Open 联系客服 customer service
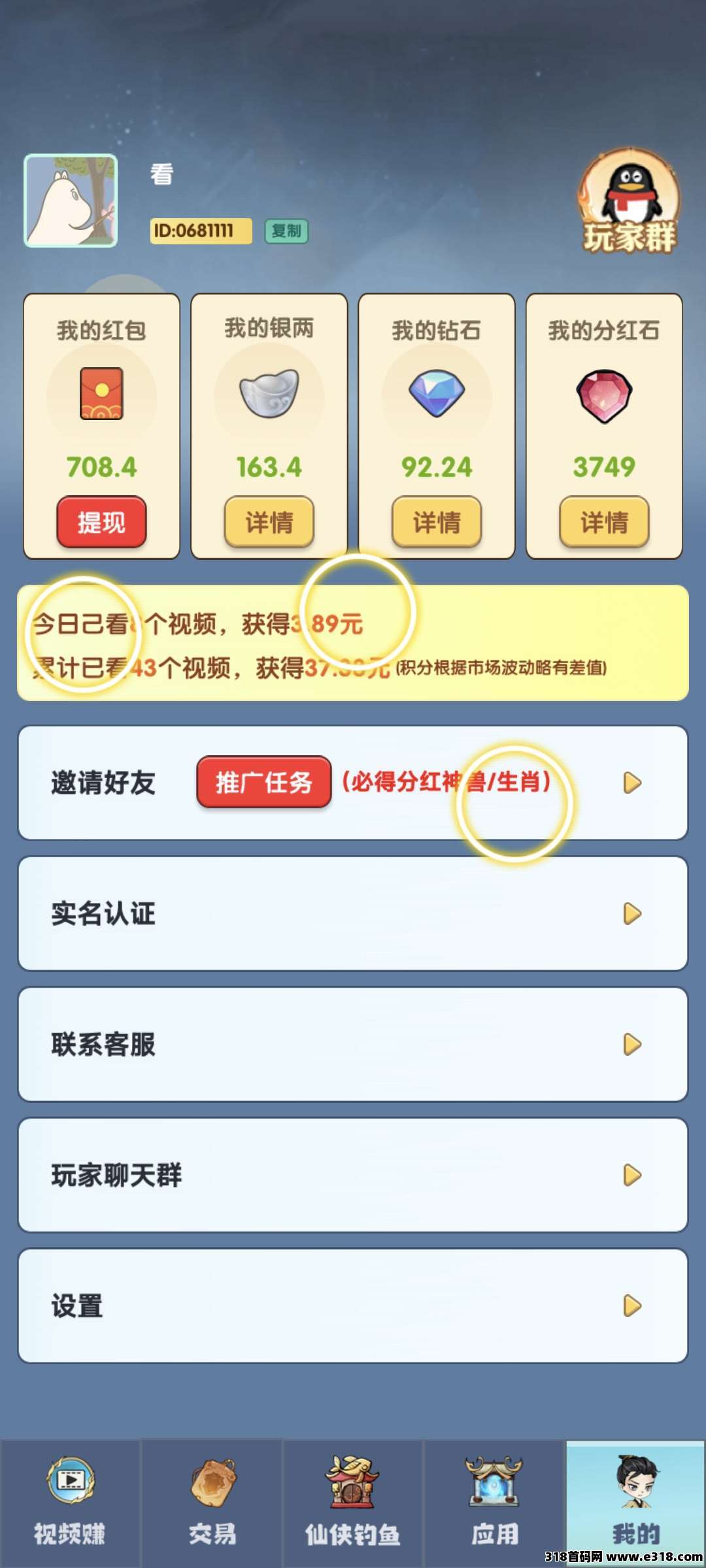 pos(353,1044)
